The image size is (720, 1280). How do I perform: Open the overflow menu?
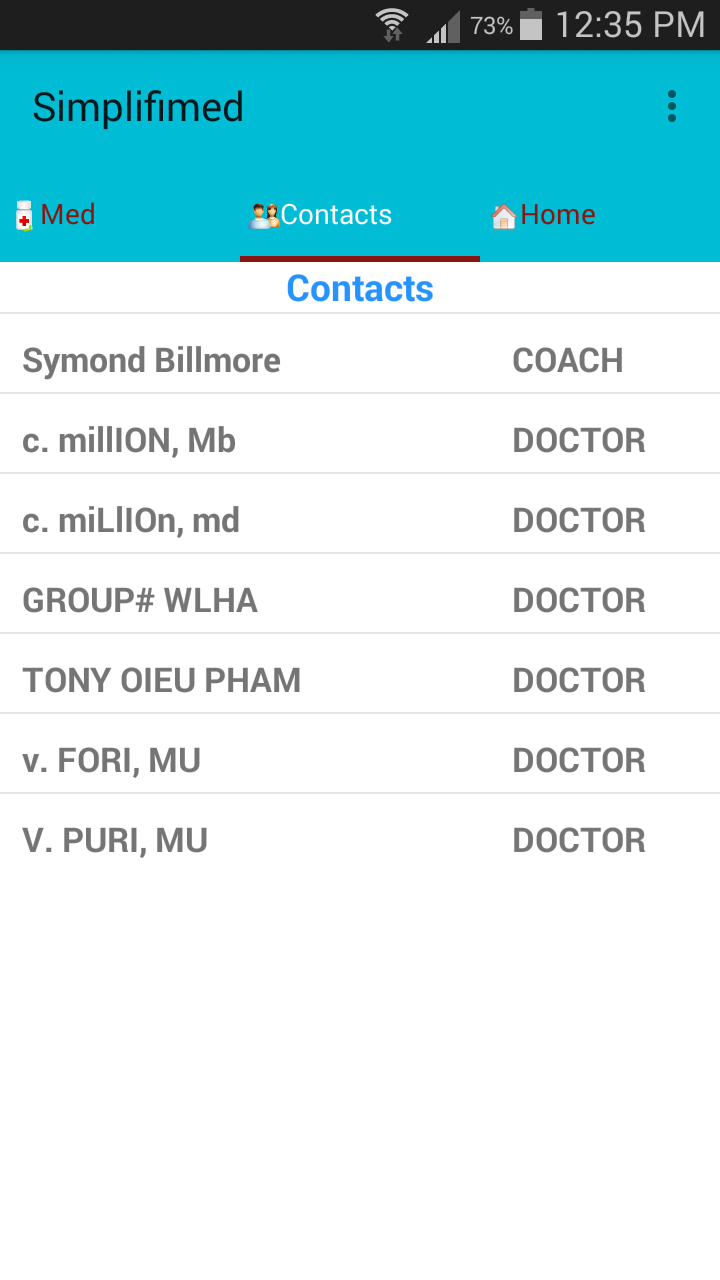pyautogui.click(x=672, y=107)
